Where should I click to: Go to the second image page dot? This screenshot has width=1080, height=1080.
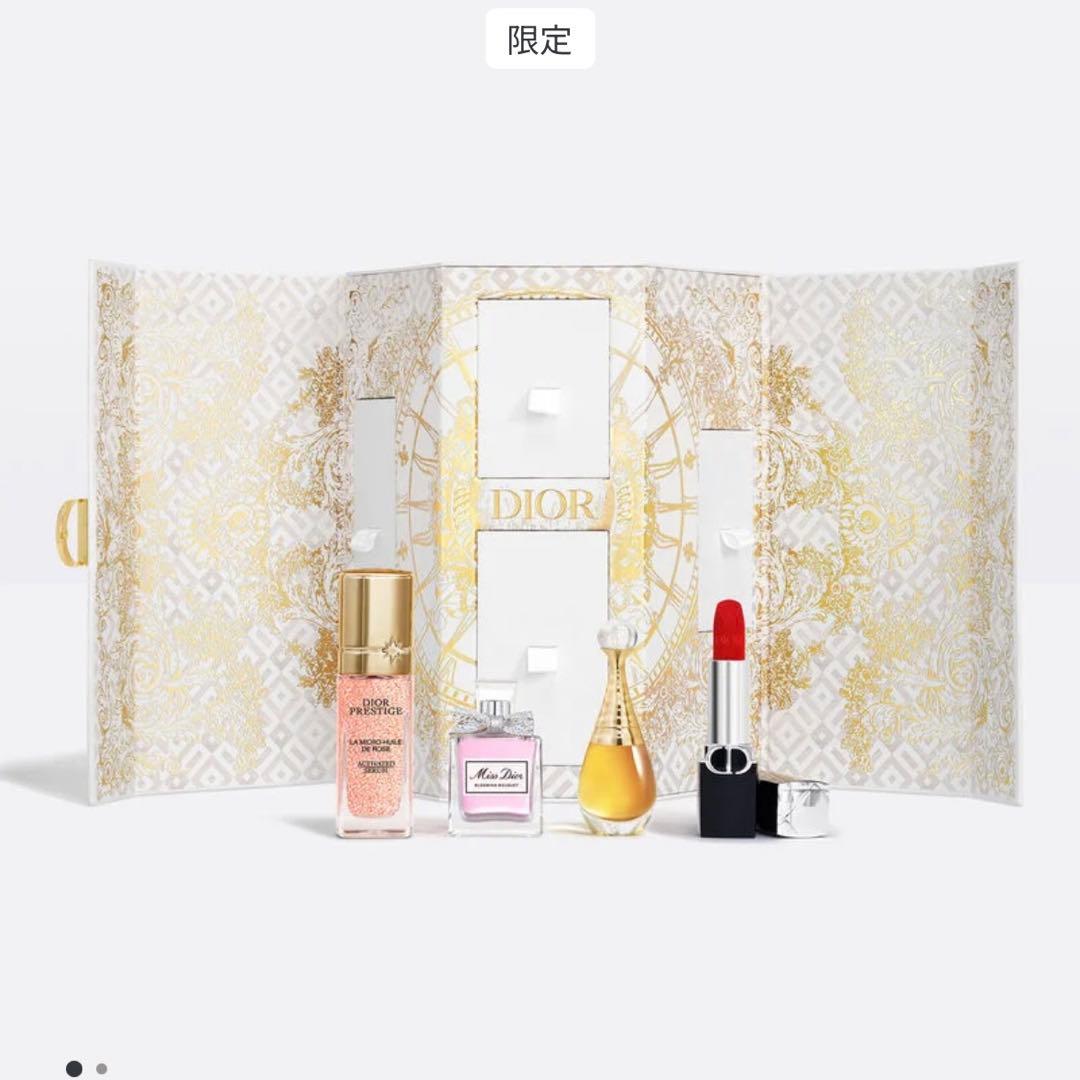click(x=101, y=1069)
